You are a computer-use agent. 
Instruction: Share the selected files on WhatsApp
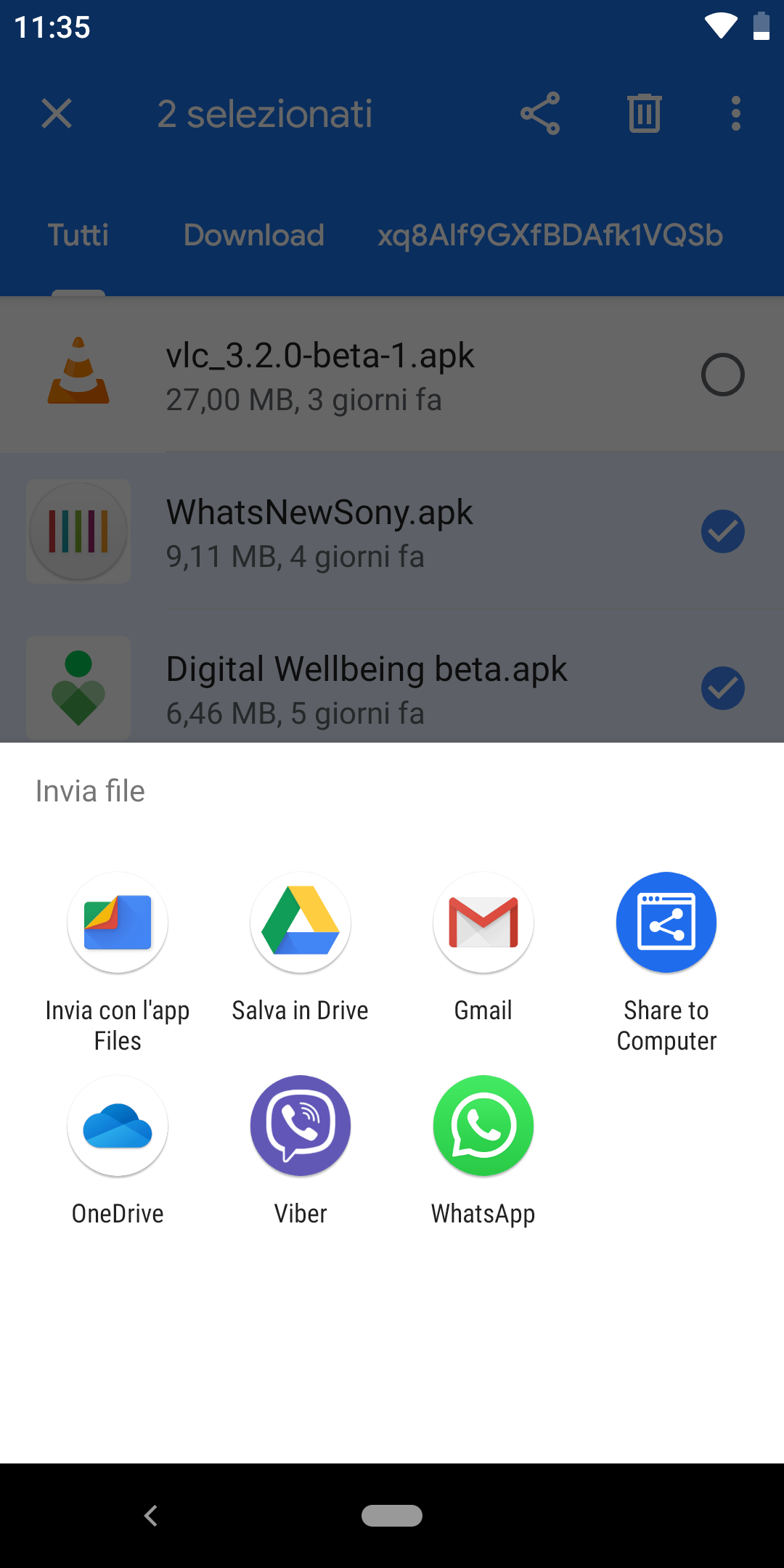pos(483,1126)
